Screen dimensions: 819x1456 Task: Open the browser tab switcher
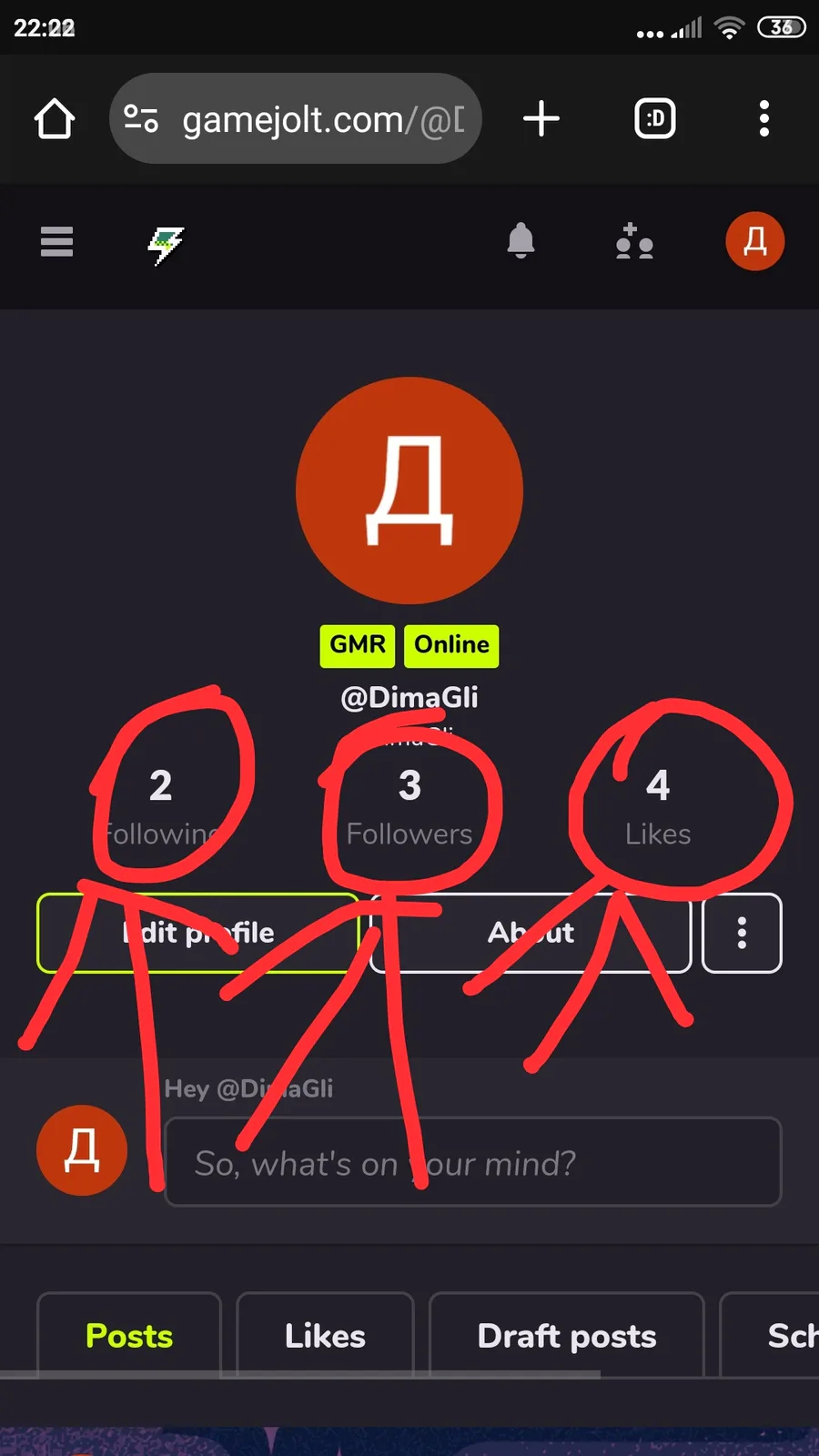(655, 118)
